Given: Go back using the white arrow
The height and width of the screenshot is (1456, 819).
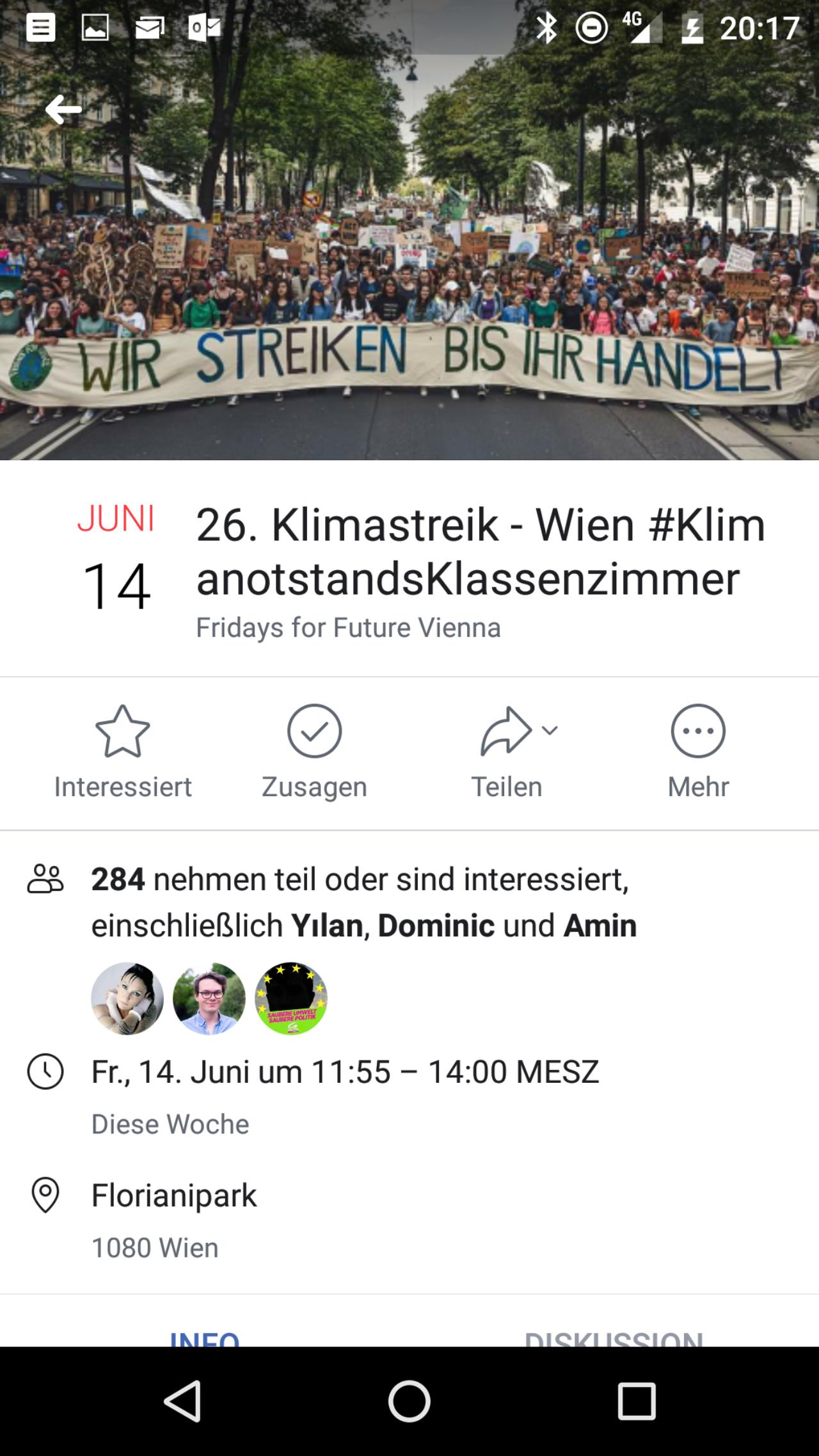Looking at the screenshot, I should coord(63,109).
